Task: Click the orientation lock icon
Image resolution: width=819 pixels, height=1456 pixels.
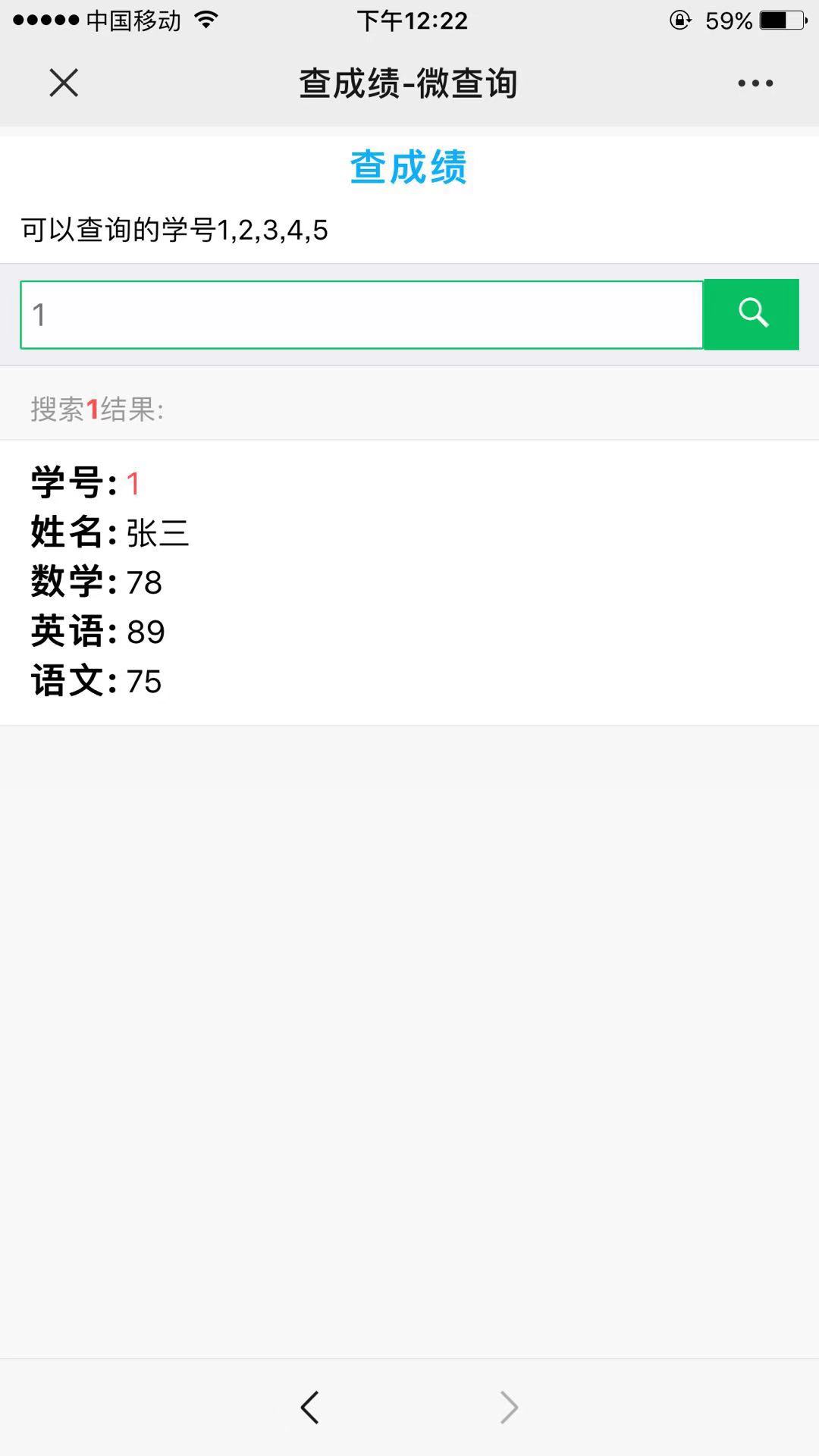Action: click(x=681, y=20)
